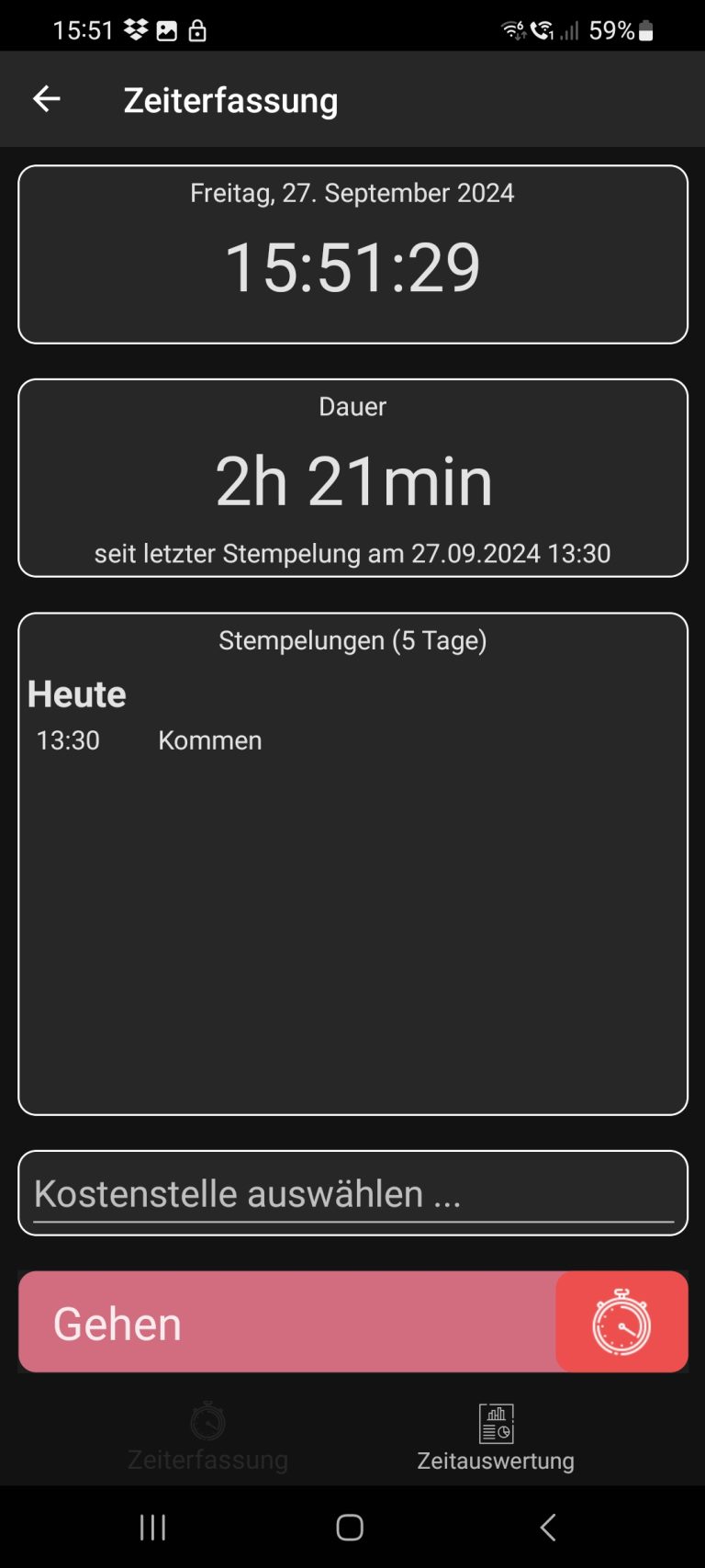Switch to the Zeitauswertung tab
The width and height of the screenshot is (705, 1568).
[x=496, y=1438]
